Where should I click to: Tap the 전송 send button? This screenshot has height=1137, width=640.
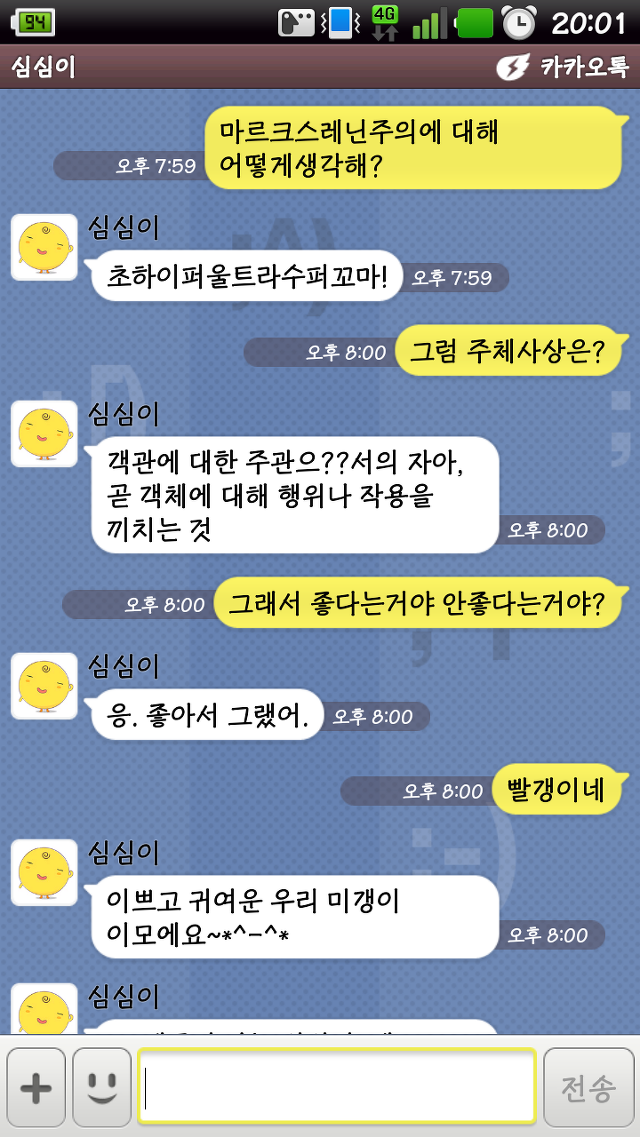(x=588, y=1087)
